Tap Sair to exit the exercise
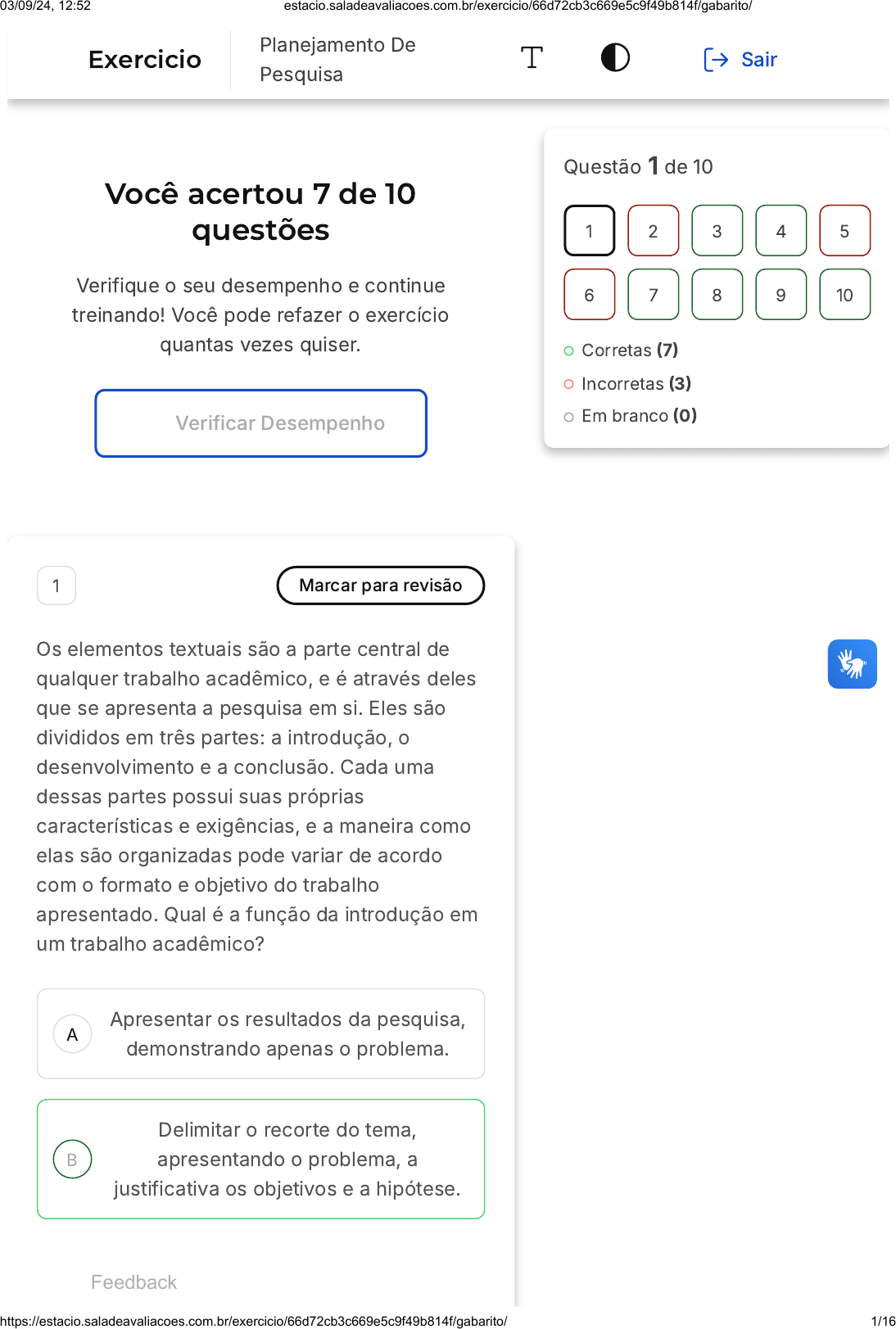This screenshot has width=896, height=1329. click(x=740, y=60)
